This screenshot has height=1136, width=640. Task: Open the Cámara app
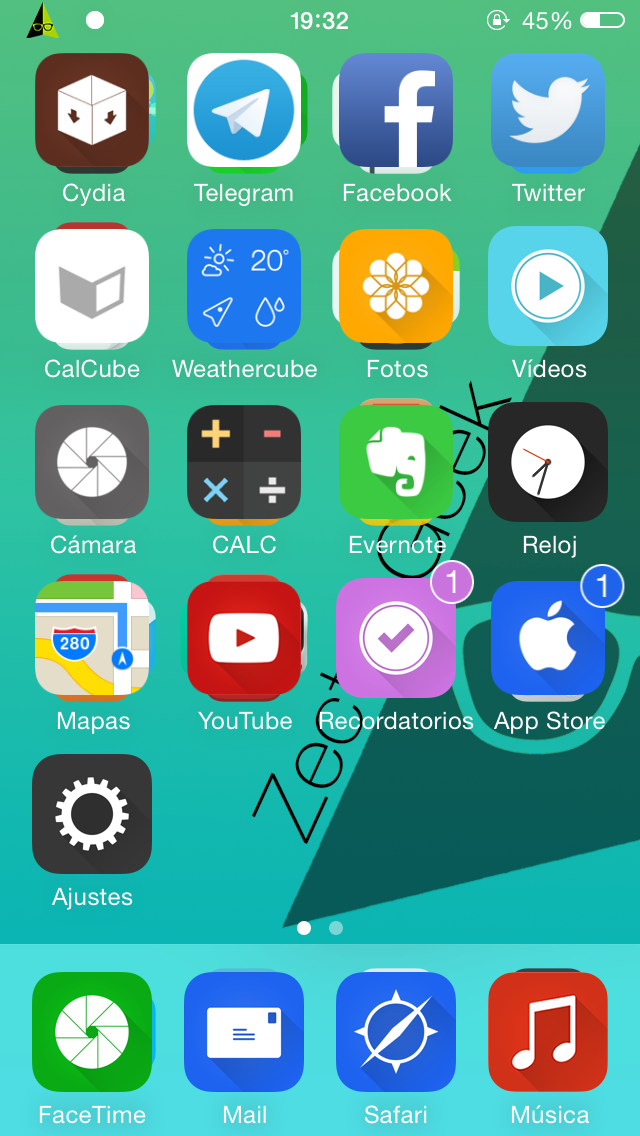[x=92, y=462]
